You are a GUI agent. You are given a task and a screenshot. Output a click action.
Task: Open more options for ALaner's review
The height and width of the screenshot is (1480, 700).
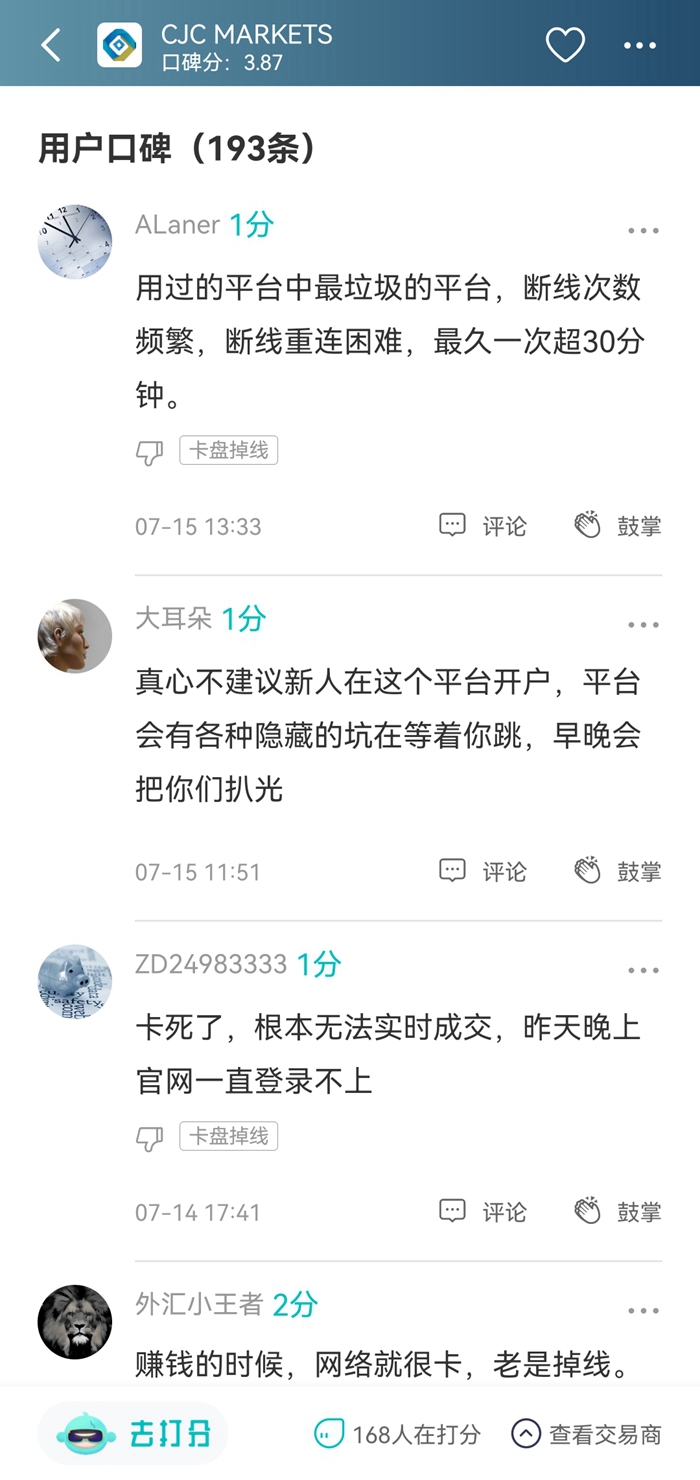pos(643,231)
